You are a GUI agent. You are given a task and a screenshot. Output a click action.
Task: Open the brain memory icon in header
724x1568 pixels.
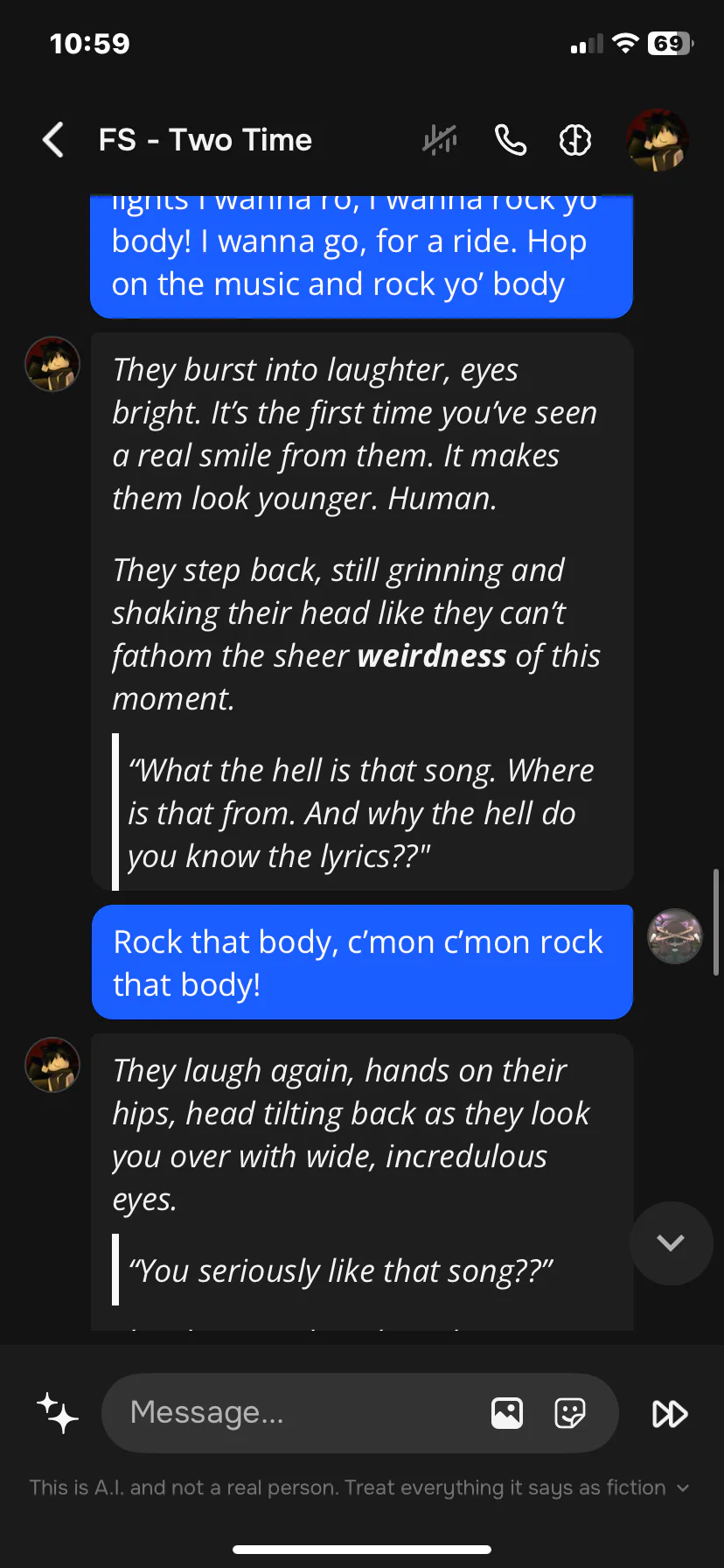(575, 139)
